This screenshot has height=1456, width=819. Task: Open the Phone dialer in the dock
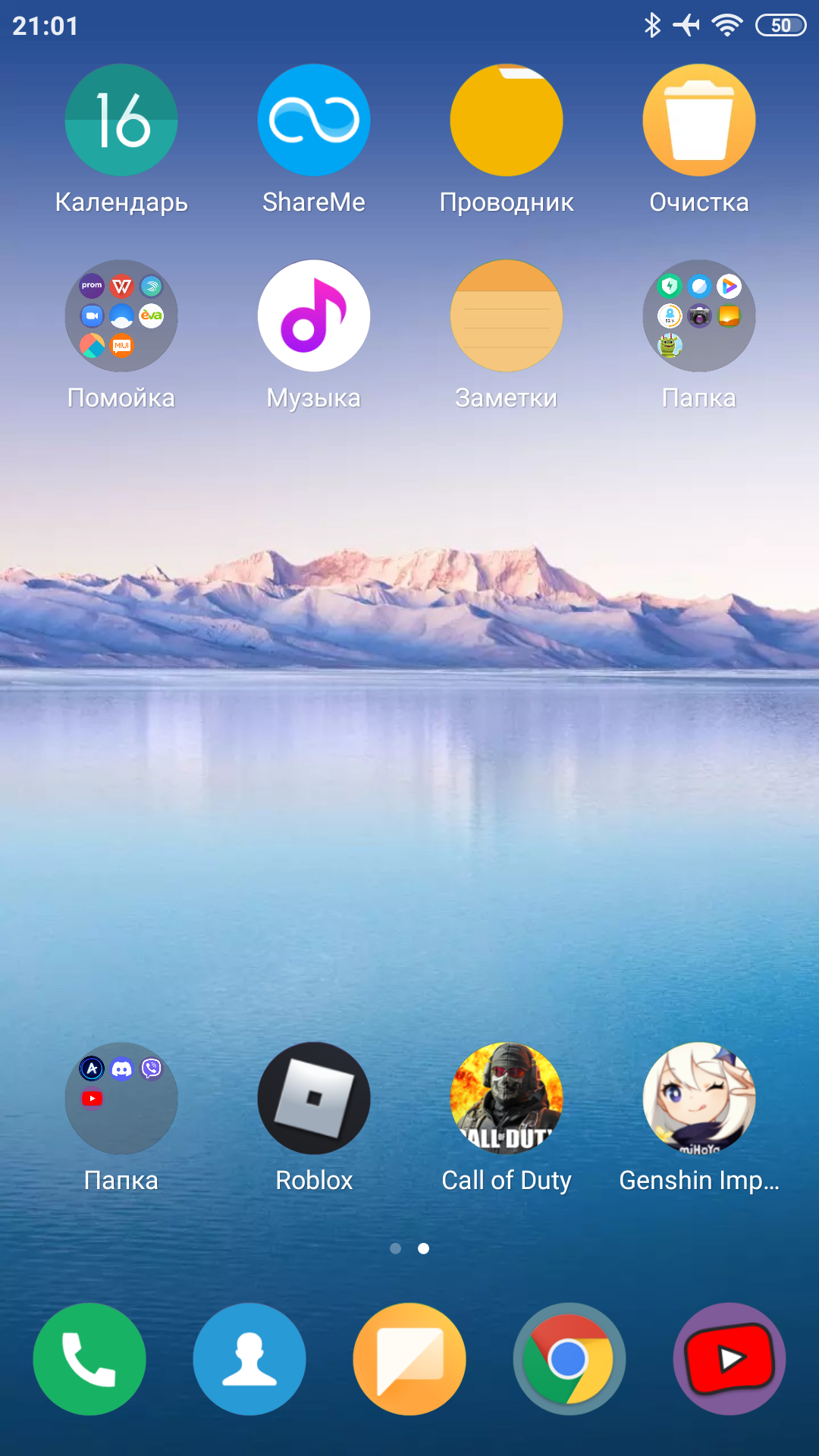click(x=89, y=1359)
